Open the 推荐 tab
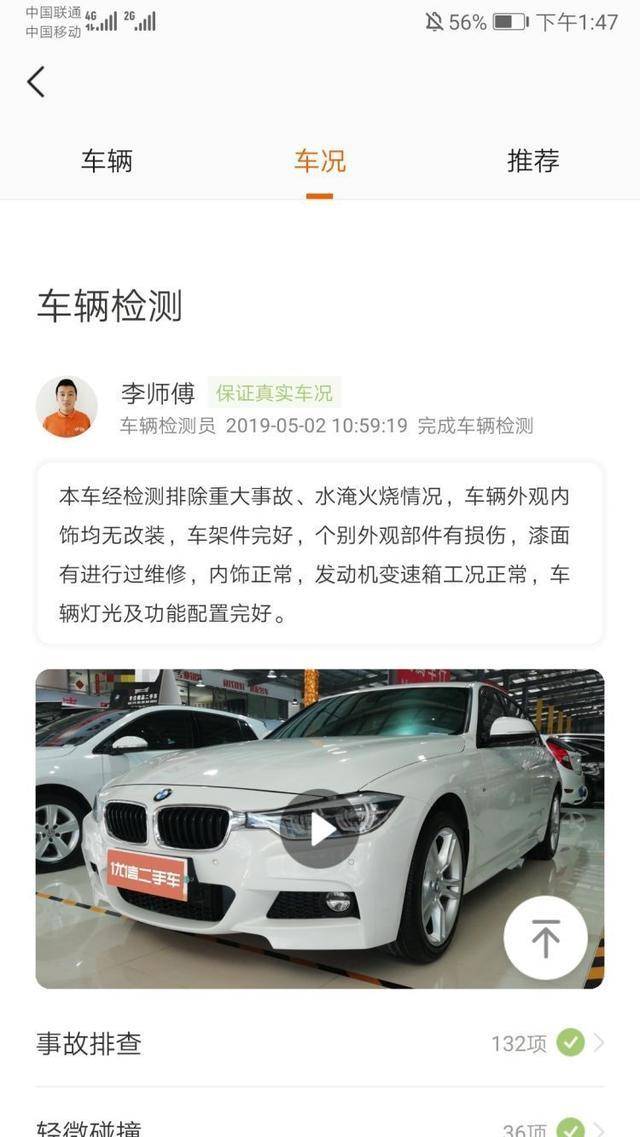 (x=533, y=161)
